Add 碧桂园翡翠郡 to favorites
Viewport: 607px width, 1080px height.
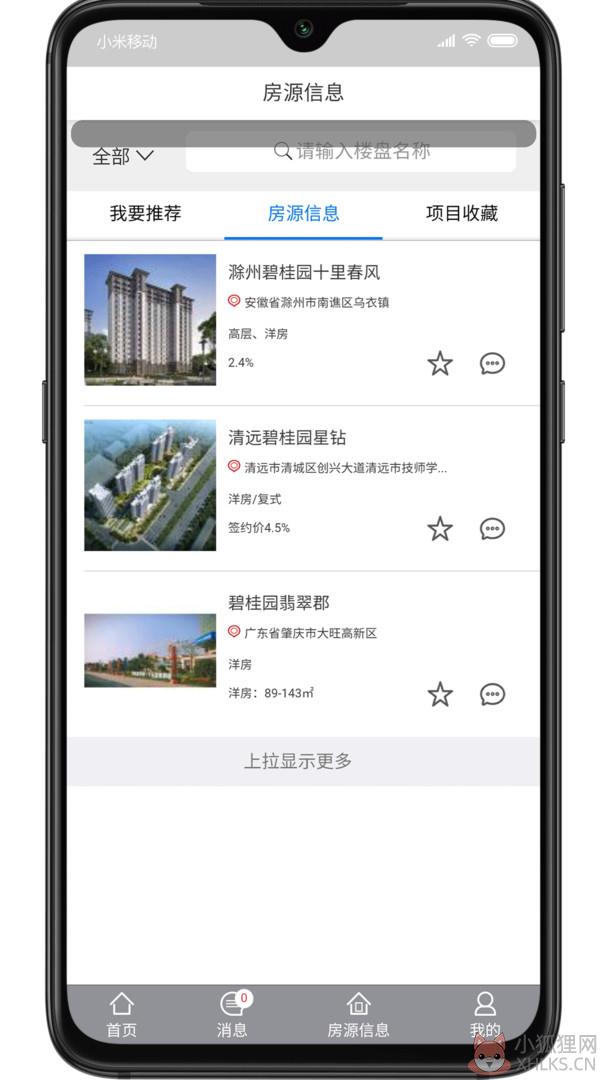pos(440,694)
